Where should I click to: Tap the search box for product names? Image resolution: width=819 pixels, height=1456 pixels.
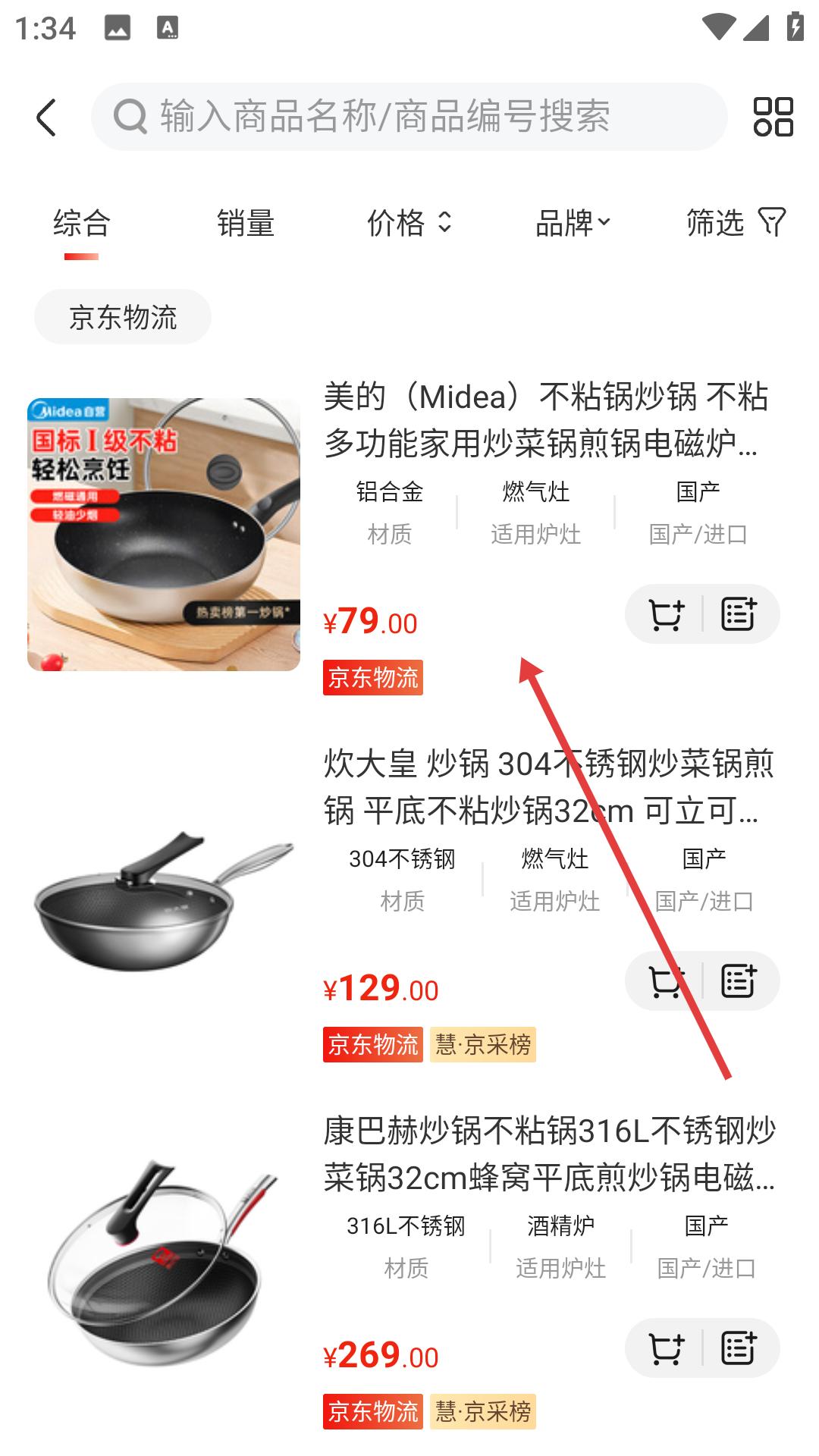pos(409,117)
